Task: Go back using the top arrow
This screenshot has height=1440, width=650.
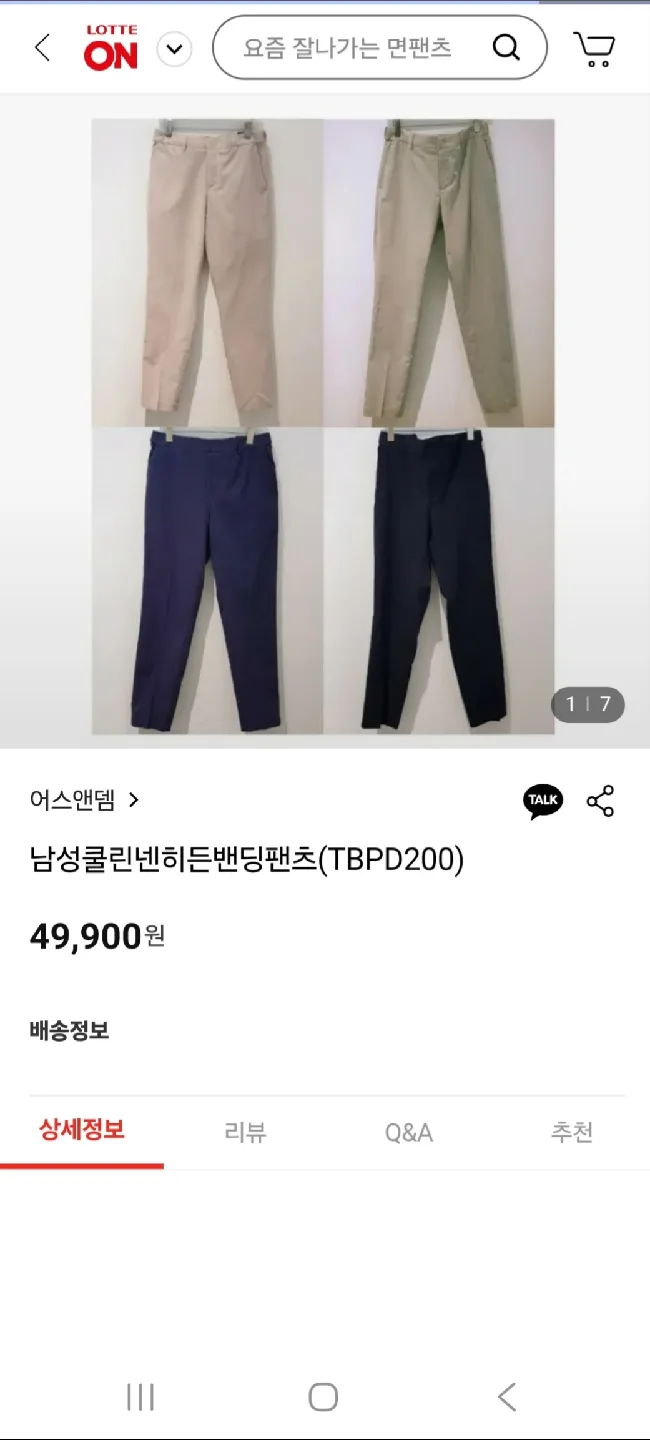Action: click(x=42, y=47)
